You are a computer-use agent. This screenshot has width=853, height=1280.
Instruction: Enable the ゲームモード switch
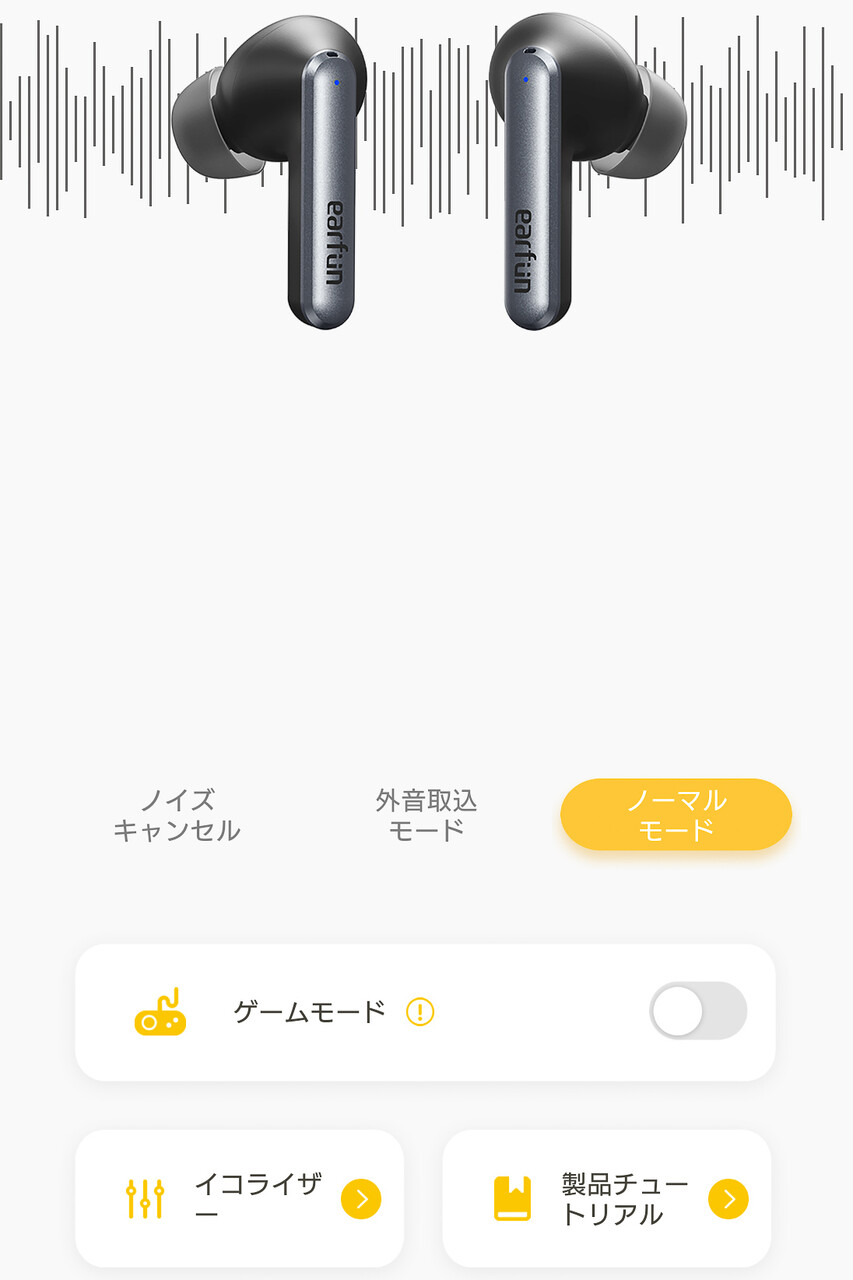tap(697, 1011)
